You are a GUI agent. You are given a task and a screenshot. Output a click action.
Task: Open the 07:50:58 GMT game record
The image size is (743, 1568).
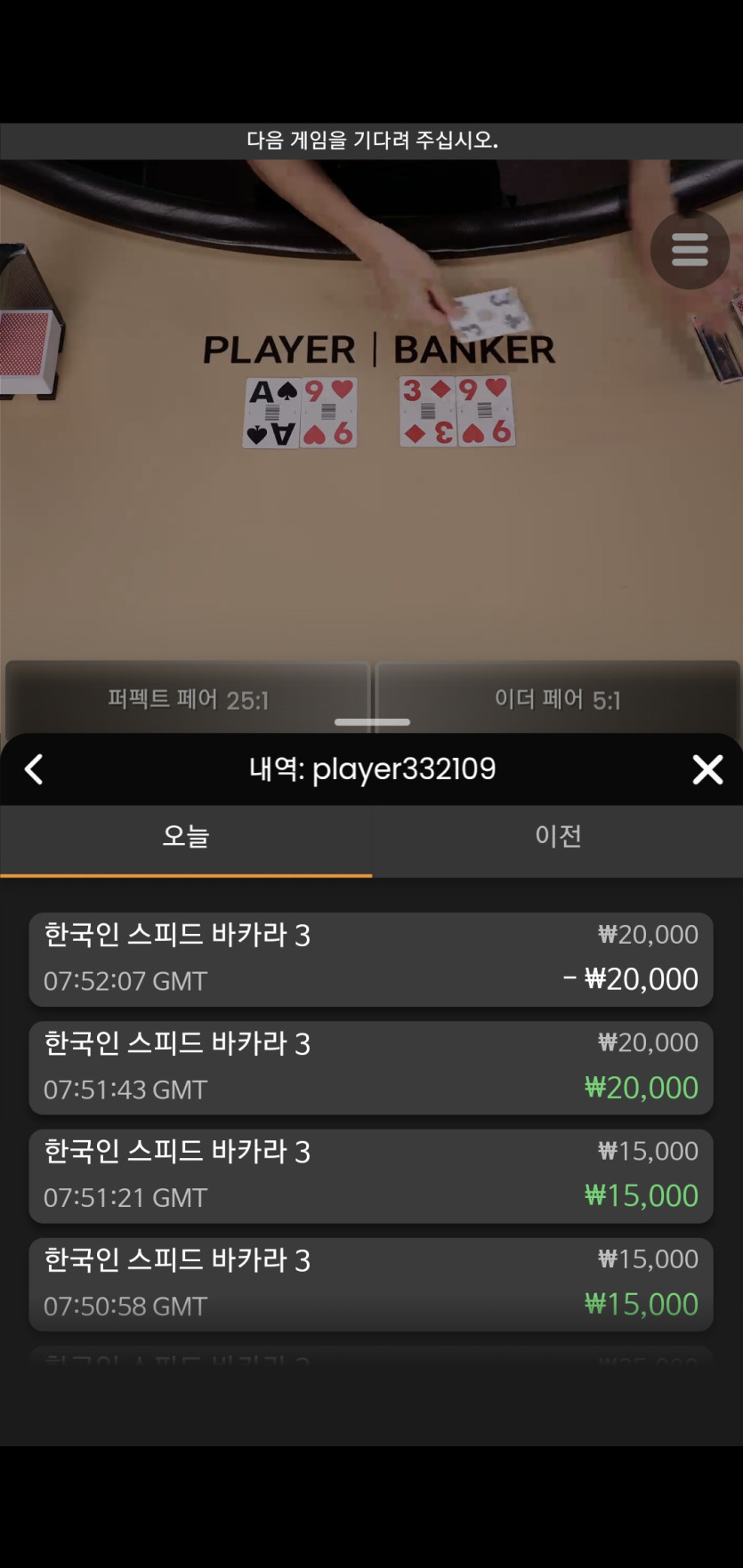371,1284
